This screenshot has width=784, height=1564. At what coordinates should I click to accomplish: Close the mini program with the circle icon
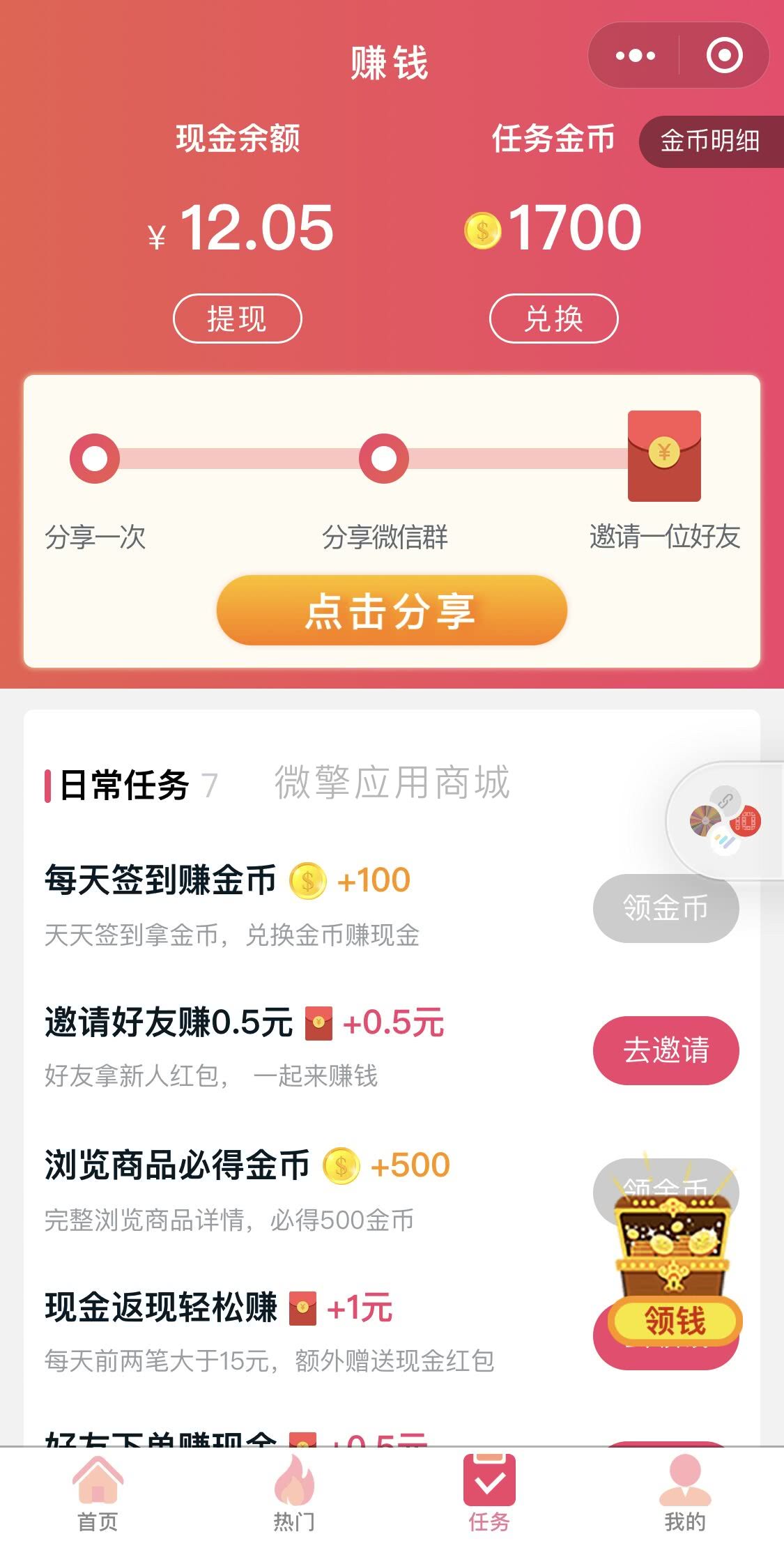[724, 56]
